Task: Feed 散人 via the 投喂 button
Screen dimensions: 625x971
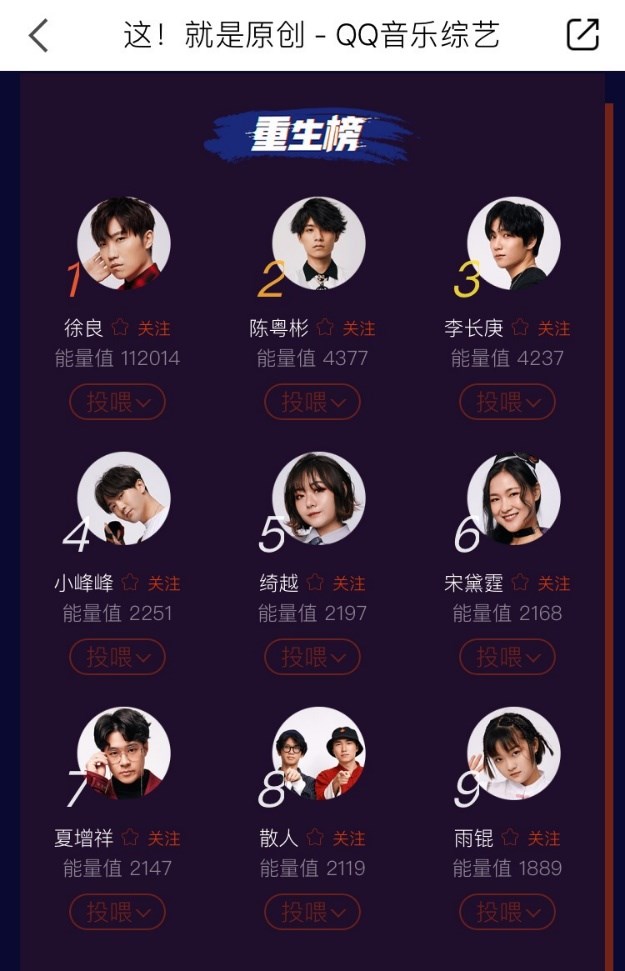Action: coord(312,912)
